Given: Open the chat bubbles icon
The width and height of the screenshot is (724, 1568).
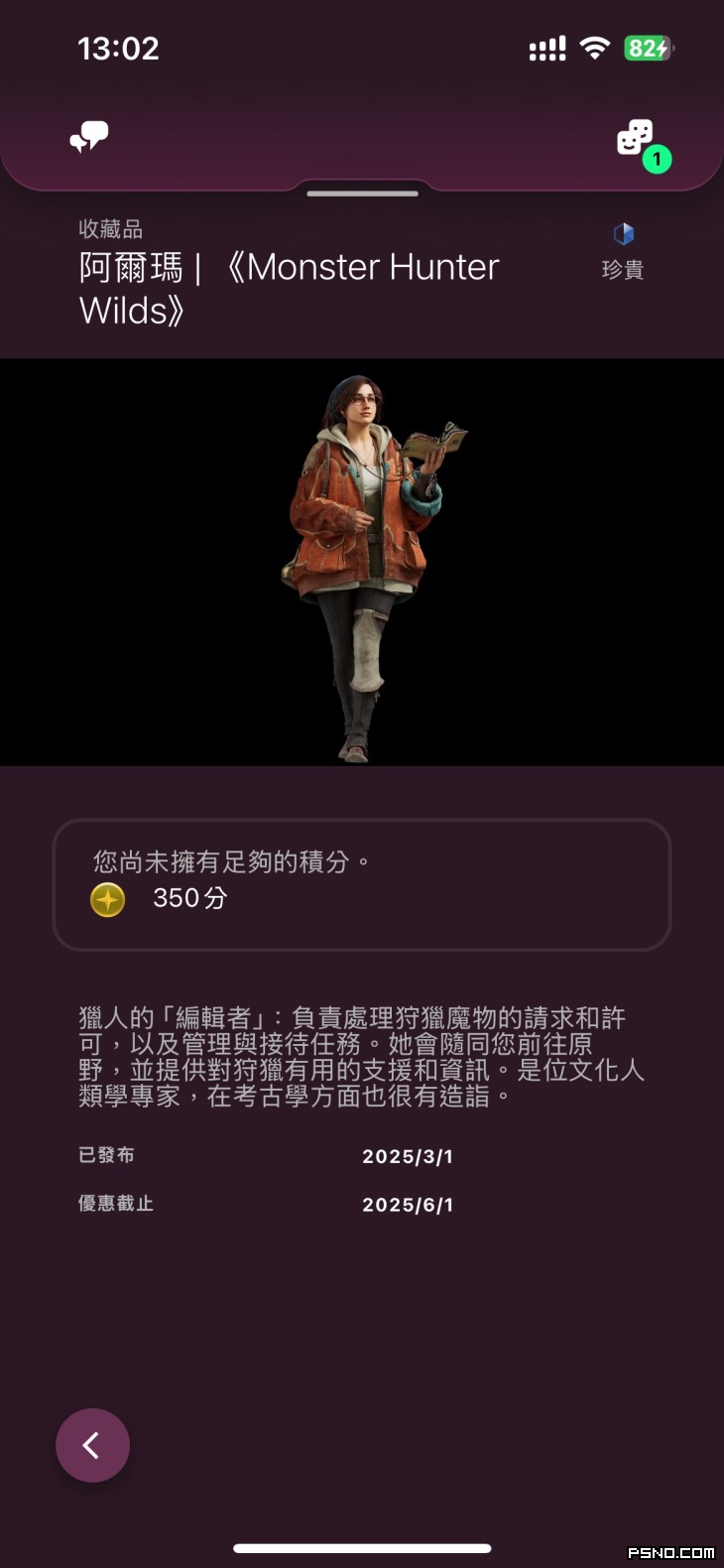Looking at the screenshot, I should 89,137.
